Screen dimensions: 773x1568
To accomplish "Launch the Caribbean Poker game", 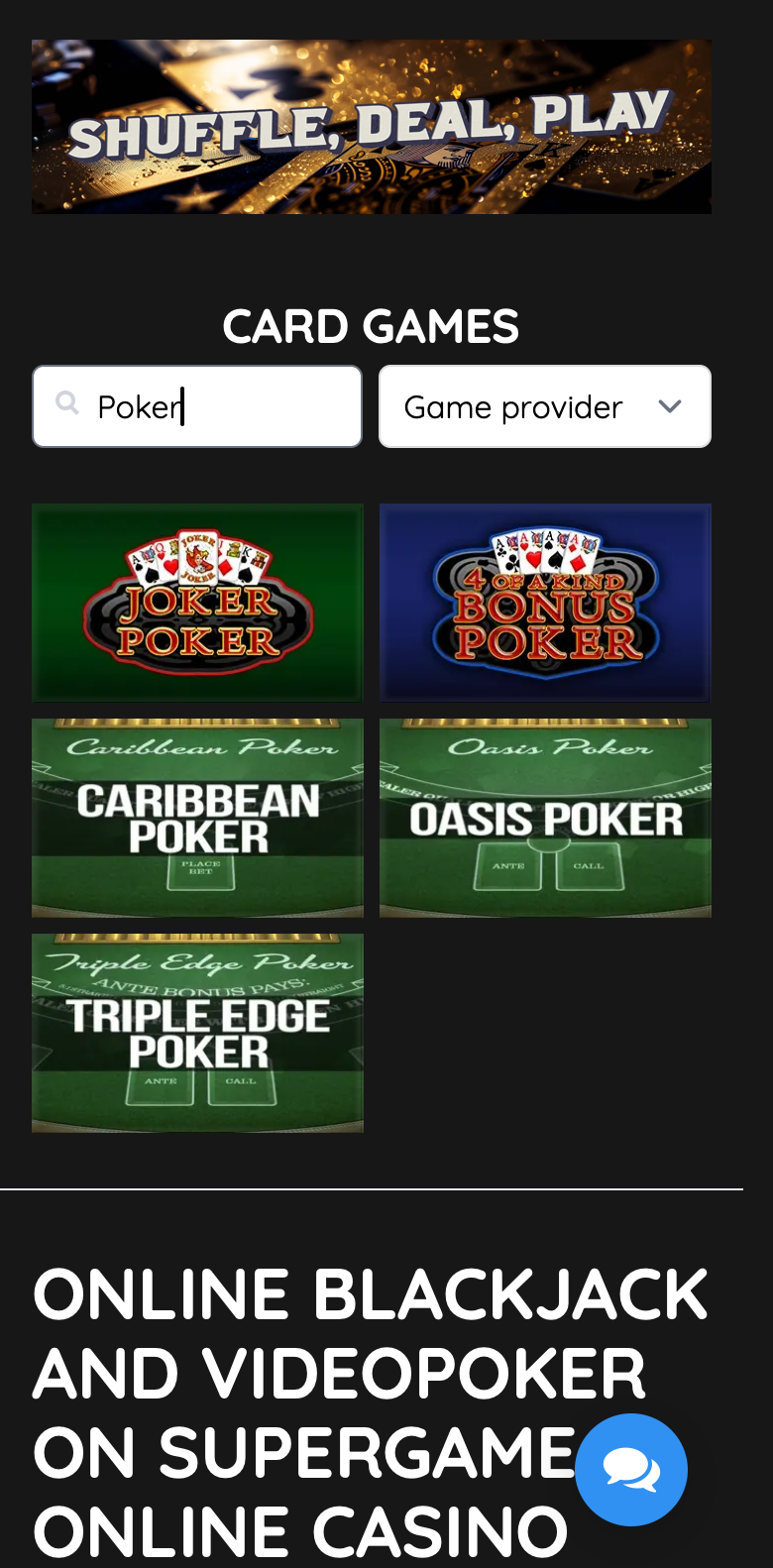I will [197, 818].
